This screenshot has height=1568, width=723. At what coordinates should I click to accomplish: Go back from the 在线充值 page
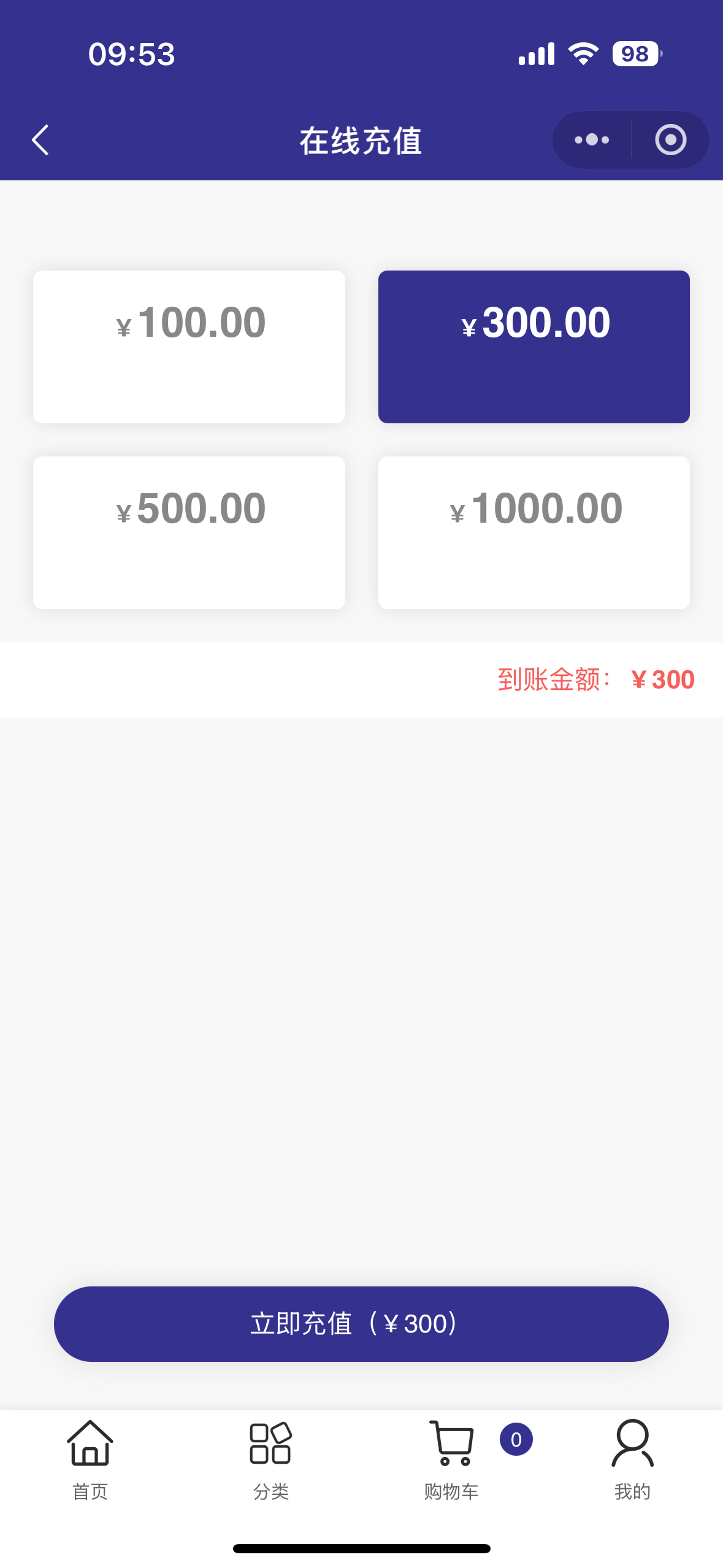pos(40,140)
